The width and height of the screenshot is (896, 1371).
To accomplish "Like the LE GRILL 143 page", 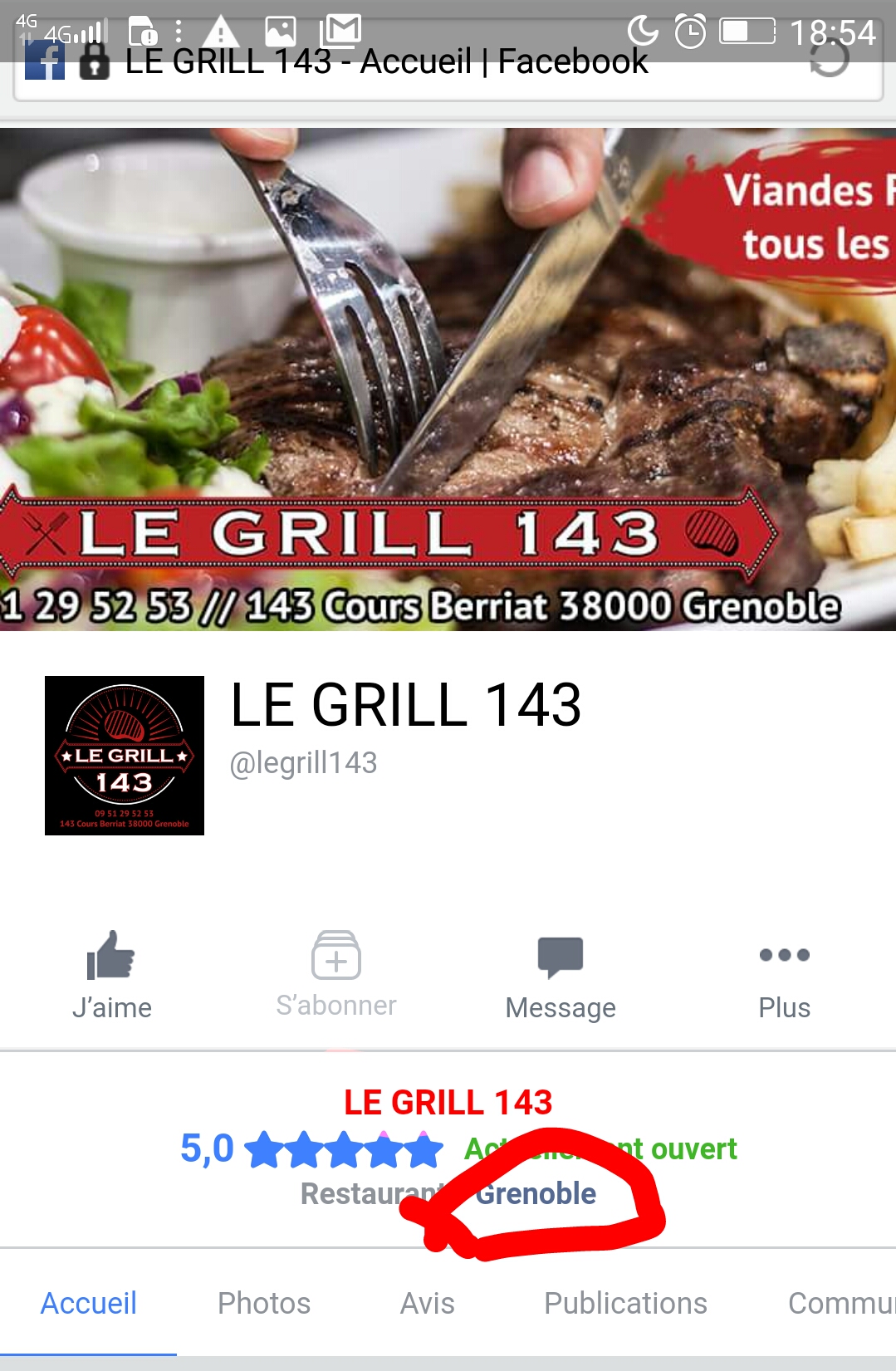I will [x=111, y=975].
